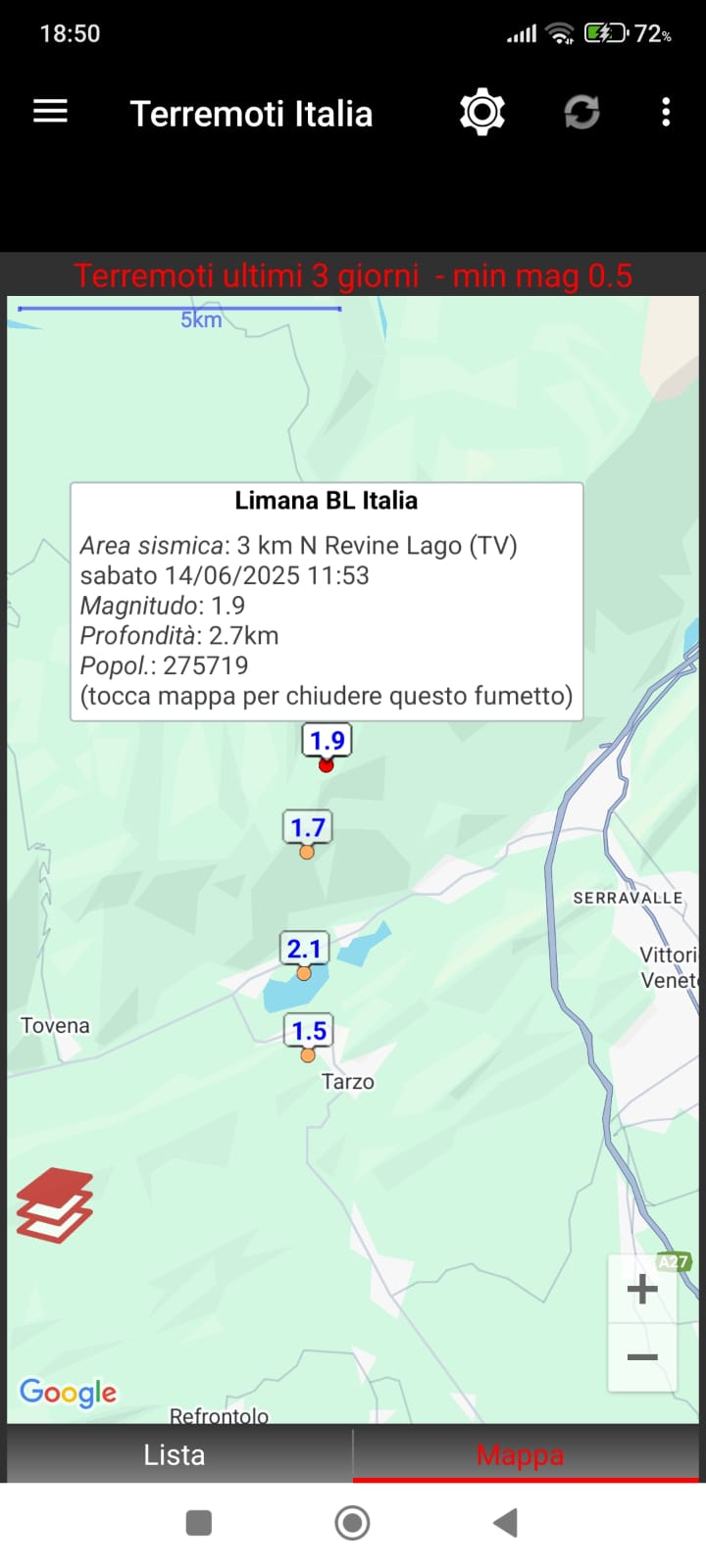706x1568 pixels.
Task: Zoom in with the plus button
Action: click(642, 1289)
